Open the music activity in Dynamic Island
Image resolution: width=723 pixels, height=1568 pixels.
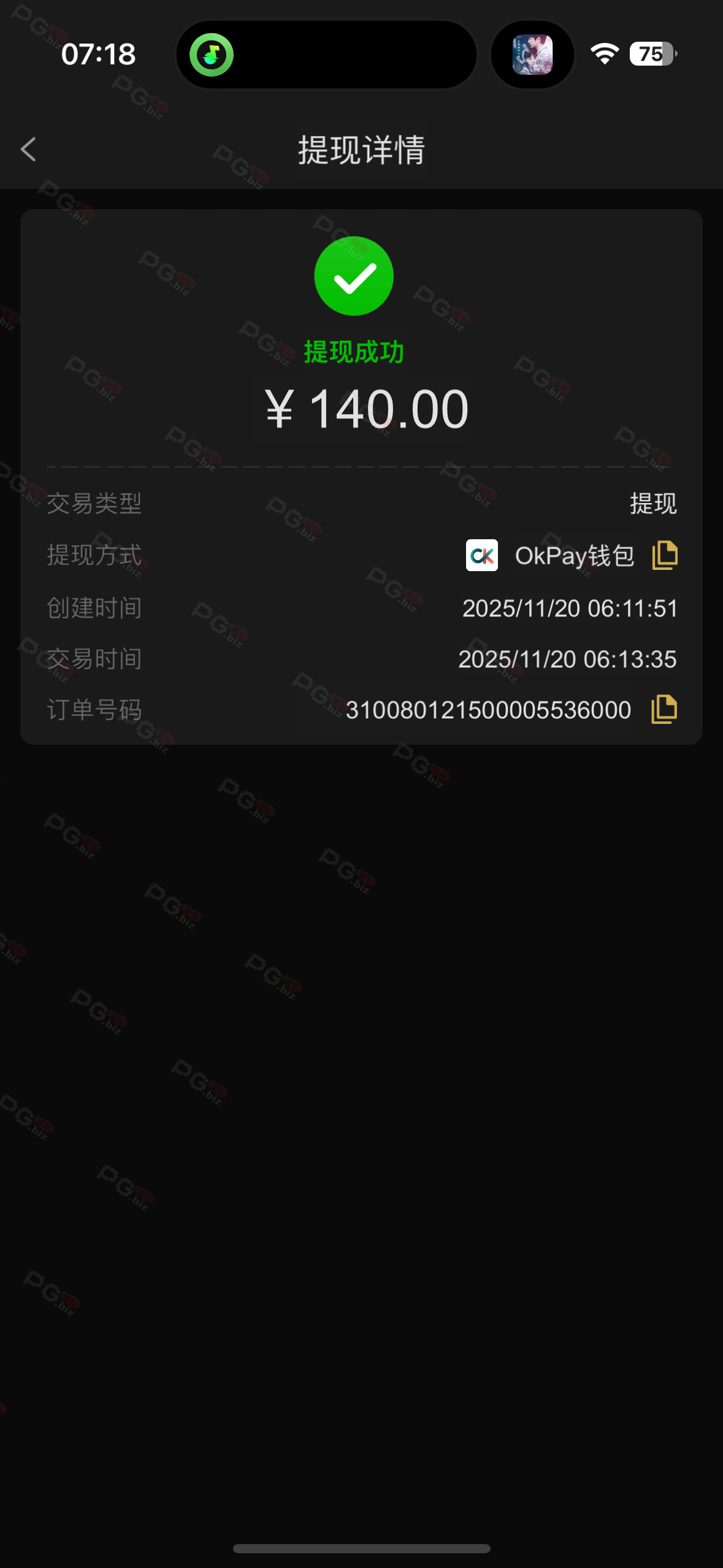[x=212, y=55]
